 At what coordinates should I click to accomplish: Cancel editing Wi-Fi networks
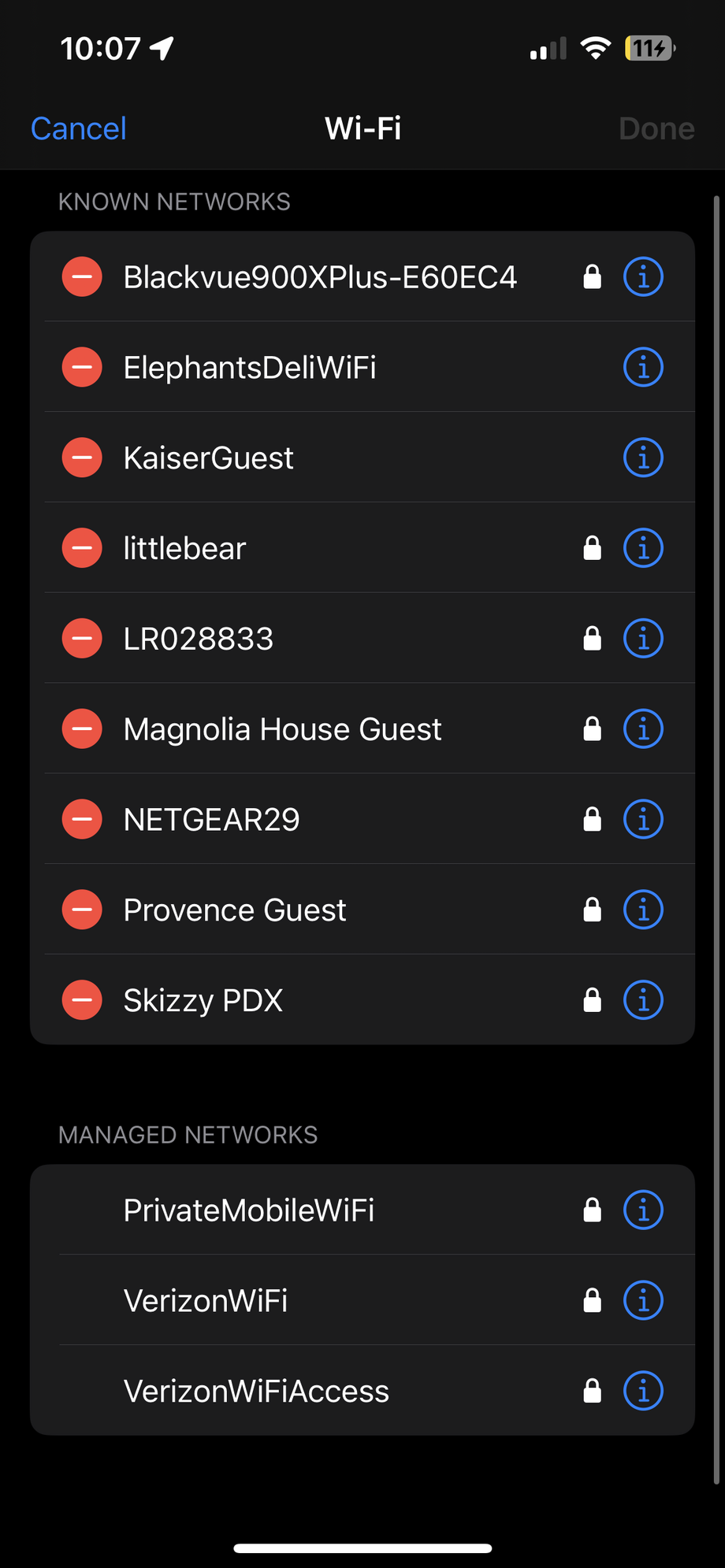pyautogui.click(x=78, y=128)
